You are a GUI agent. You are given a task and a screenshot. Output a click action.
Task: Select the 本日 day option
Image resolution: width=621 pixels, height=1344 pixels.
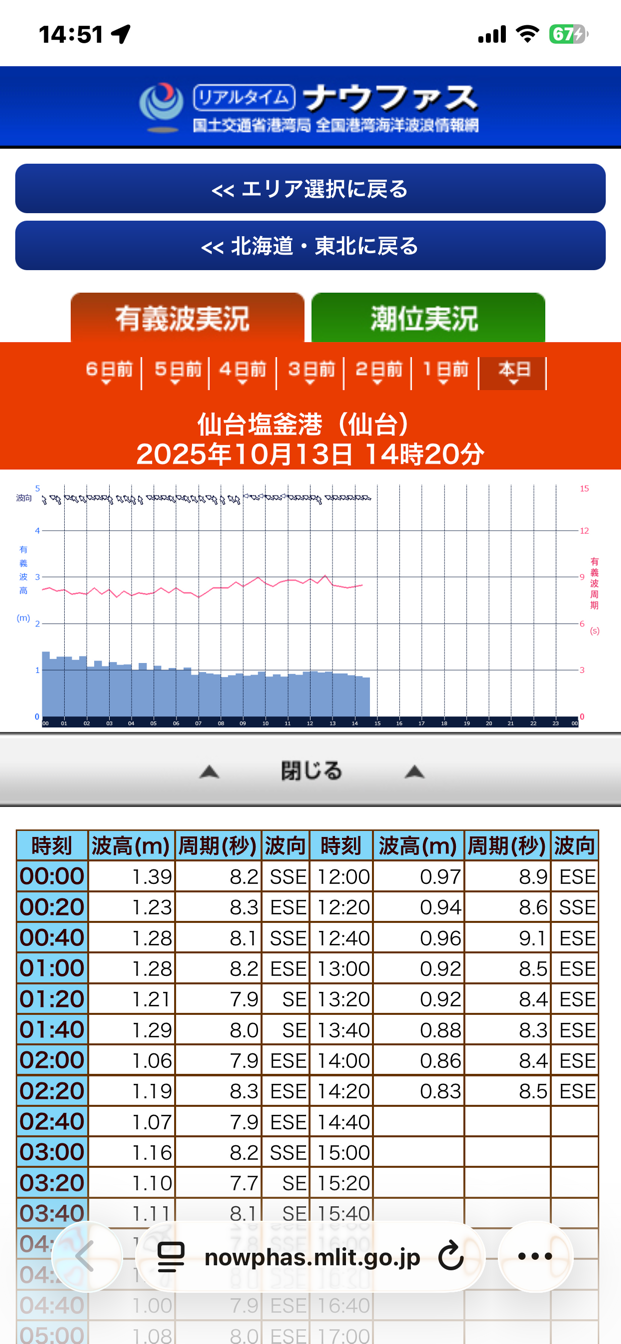click(514, 372)
